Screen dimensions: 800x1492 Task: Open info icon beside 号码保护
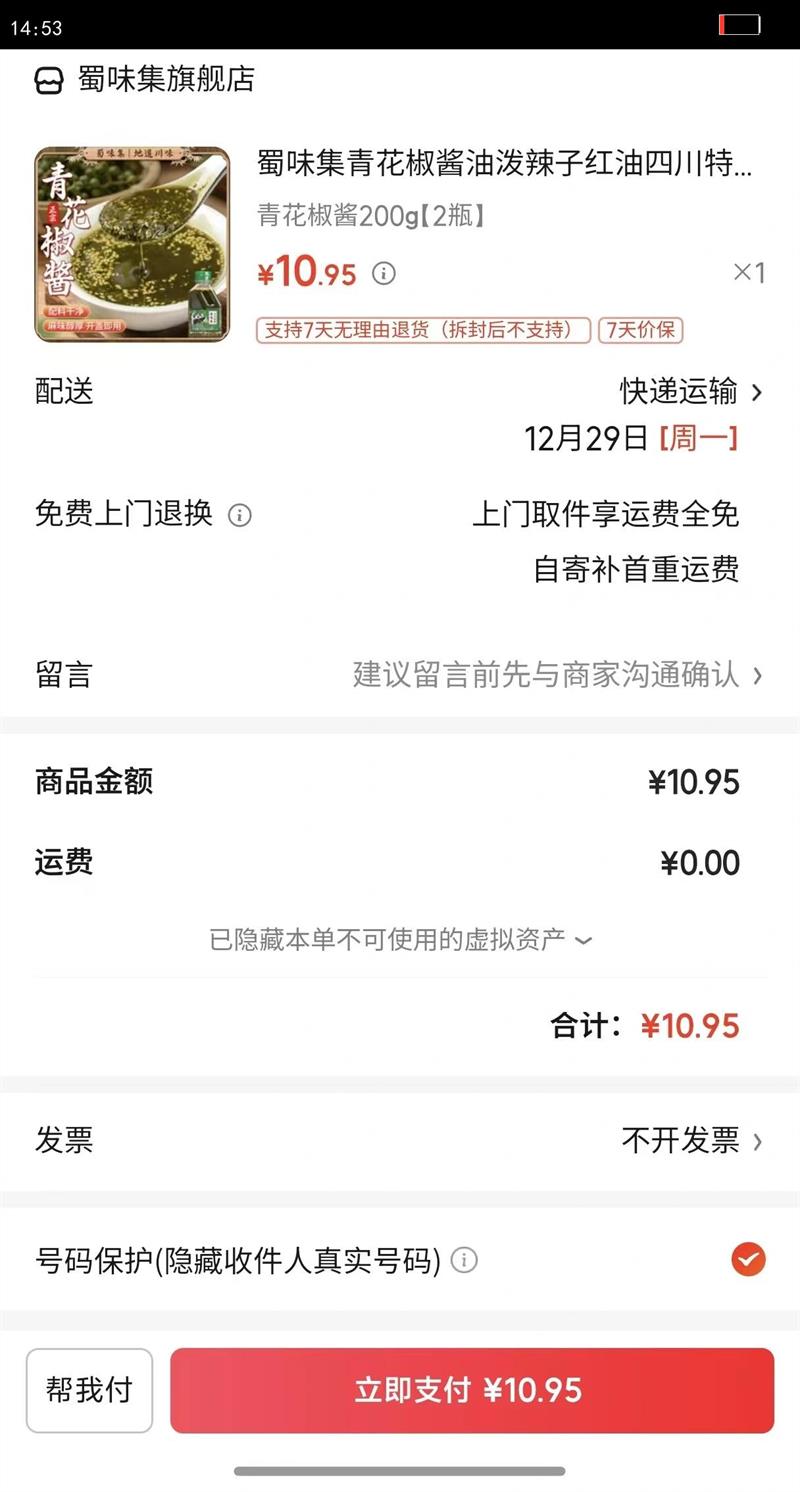pyautogui.click(x=464, y=1260)
